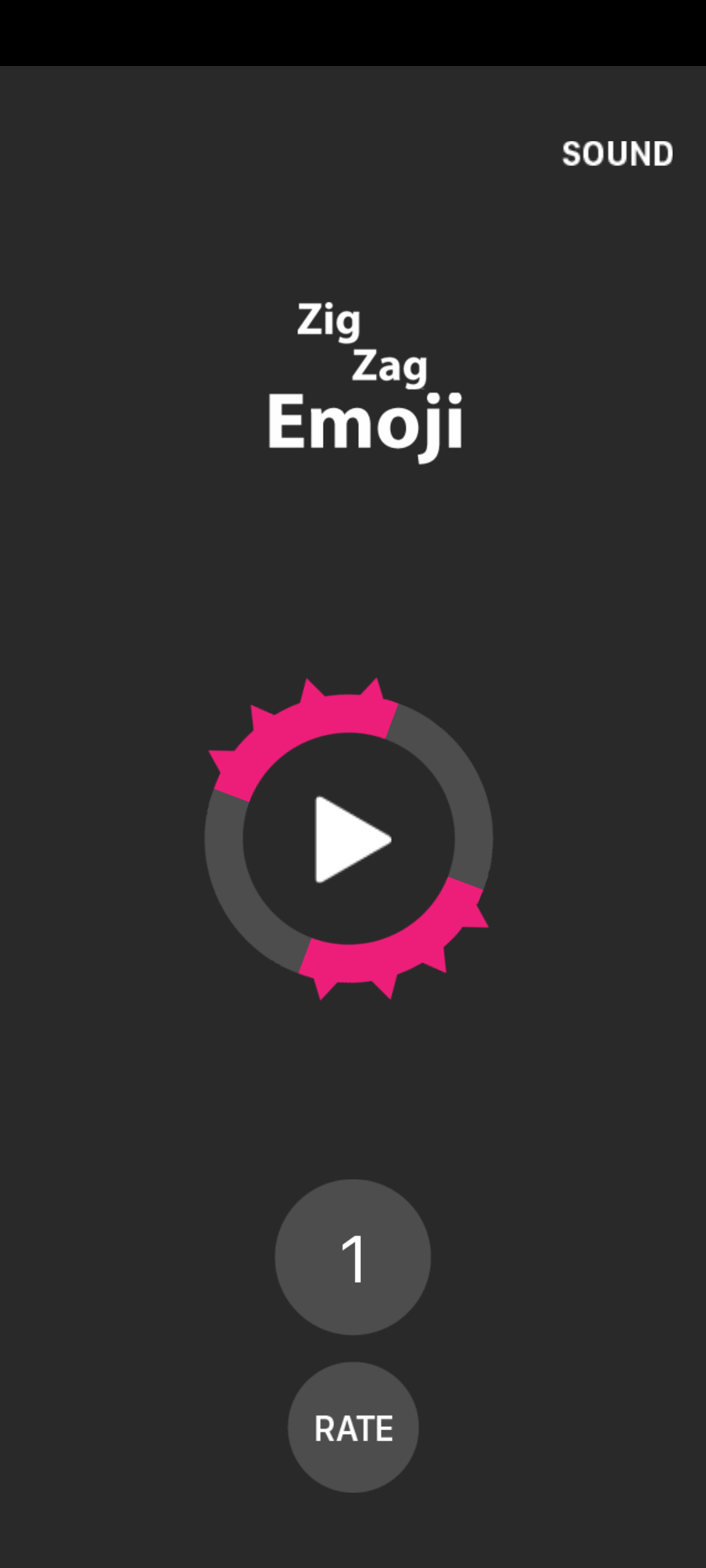Tap the circle showing number 1
Screen dimensions: 706x1568
point(353,1257)
